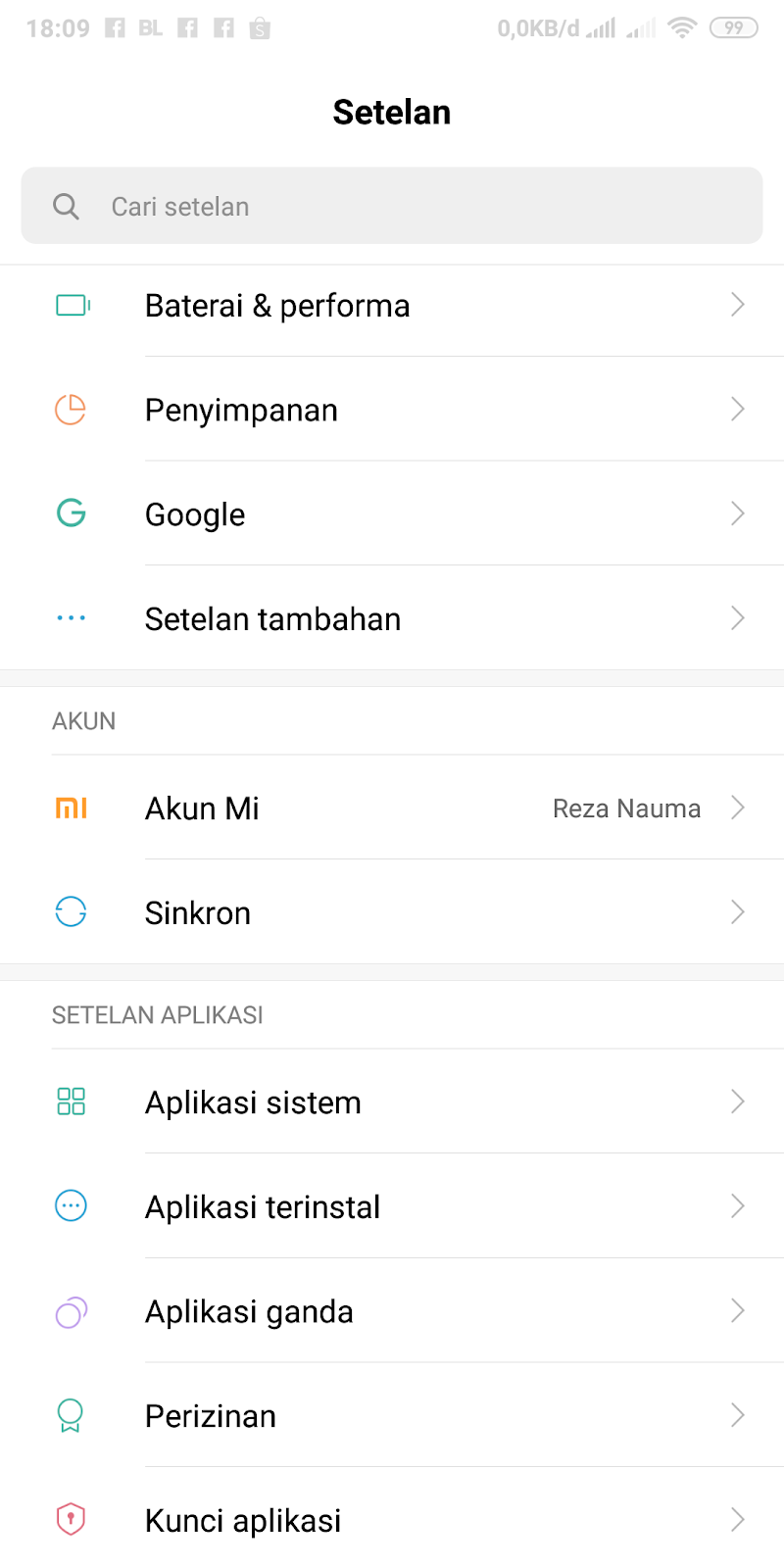Open Setelan tambahan
Viewport: 784px width, 1568px height.
pos(392,619)
